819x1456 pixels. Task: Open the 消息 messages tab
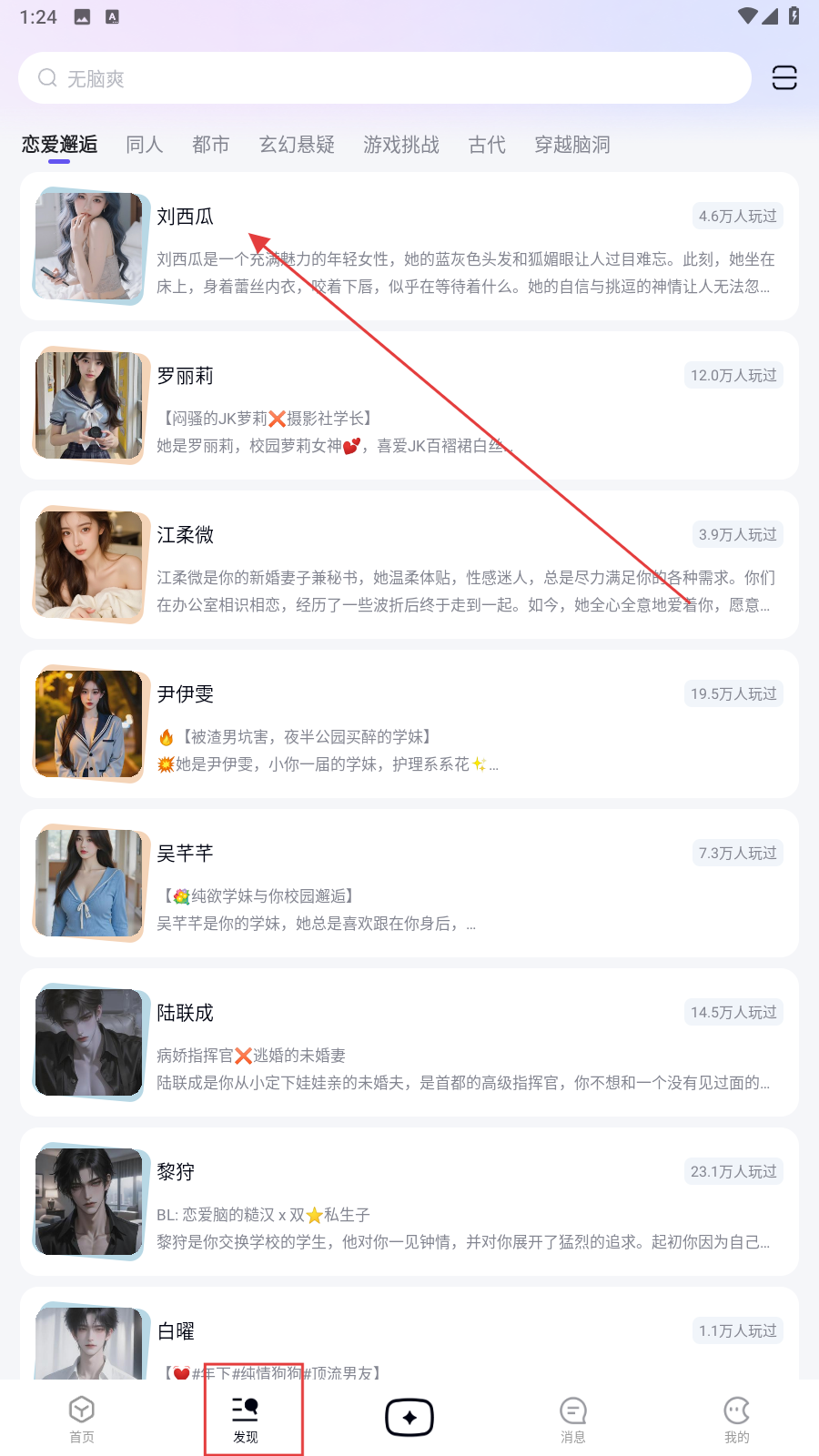coord(573,1420)
